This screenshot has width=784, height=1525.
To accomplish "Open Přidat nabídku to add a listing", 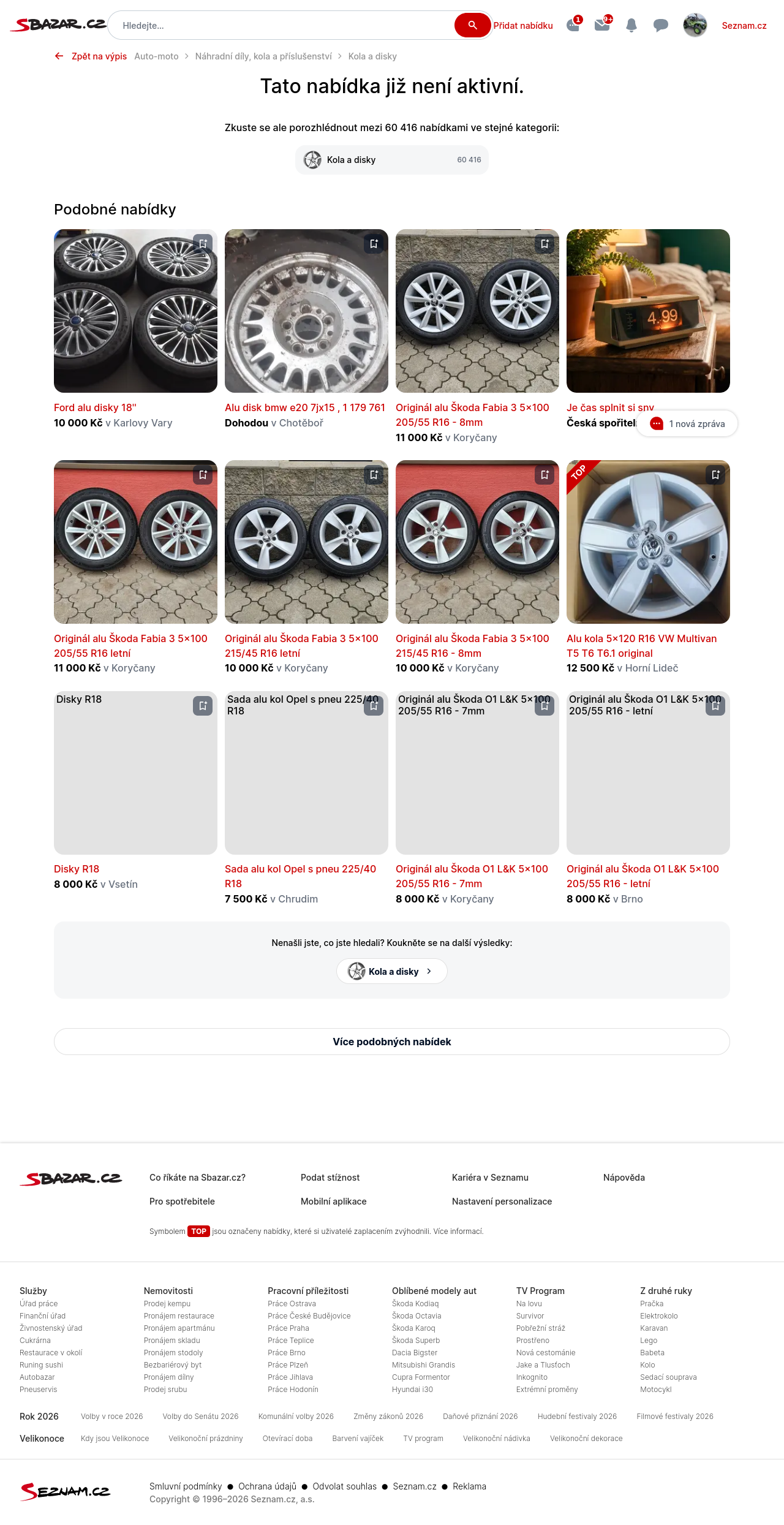I will click(x=523, y=26).
